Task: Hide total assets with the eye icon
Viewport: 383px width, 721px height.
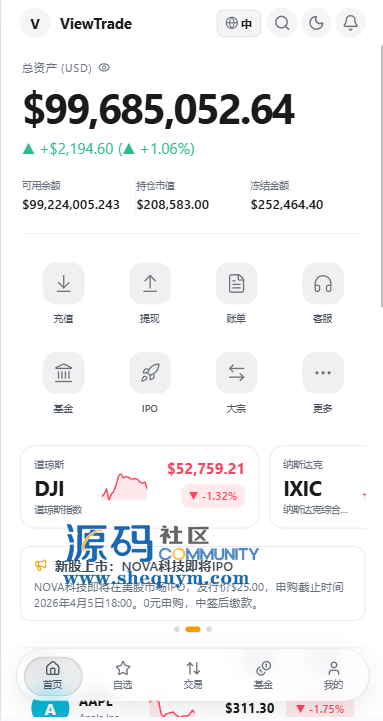Action: [104, 68]
